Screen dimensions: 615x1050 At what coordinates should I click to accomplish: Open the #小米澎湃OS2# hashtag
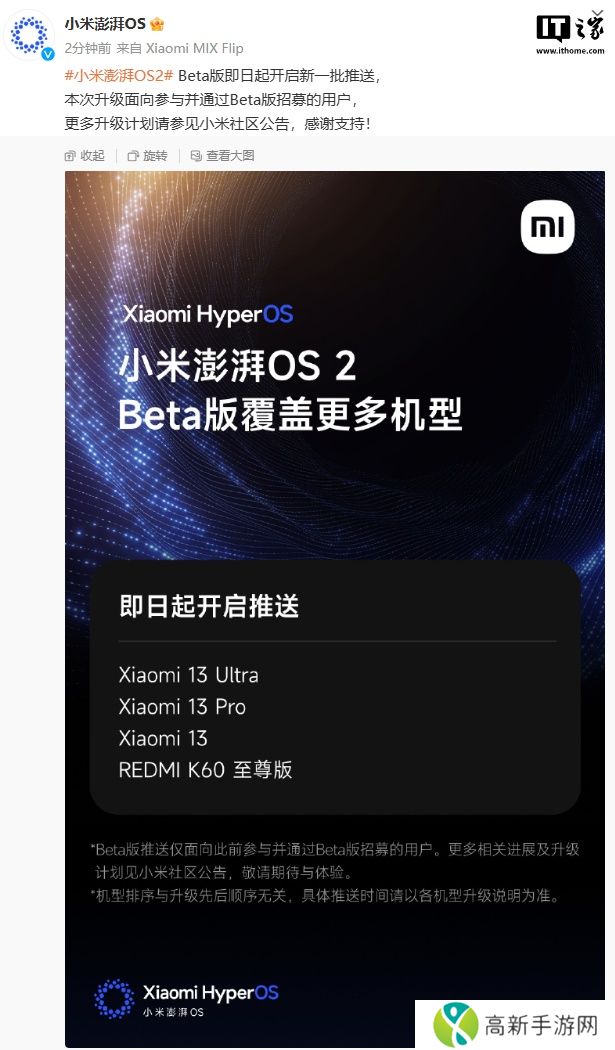click(x=119, y=76)
